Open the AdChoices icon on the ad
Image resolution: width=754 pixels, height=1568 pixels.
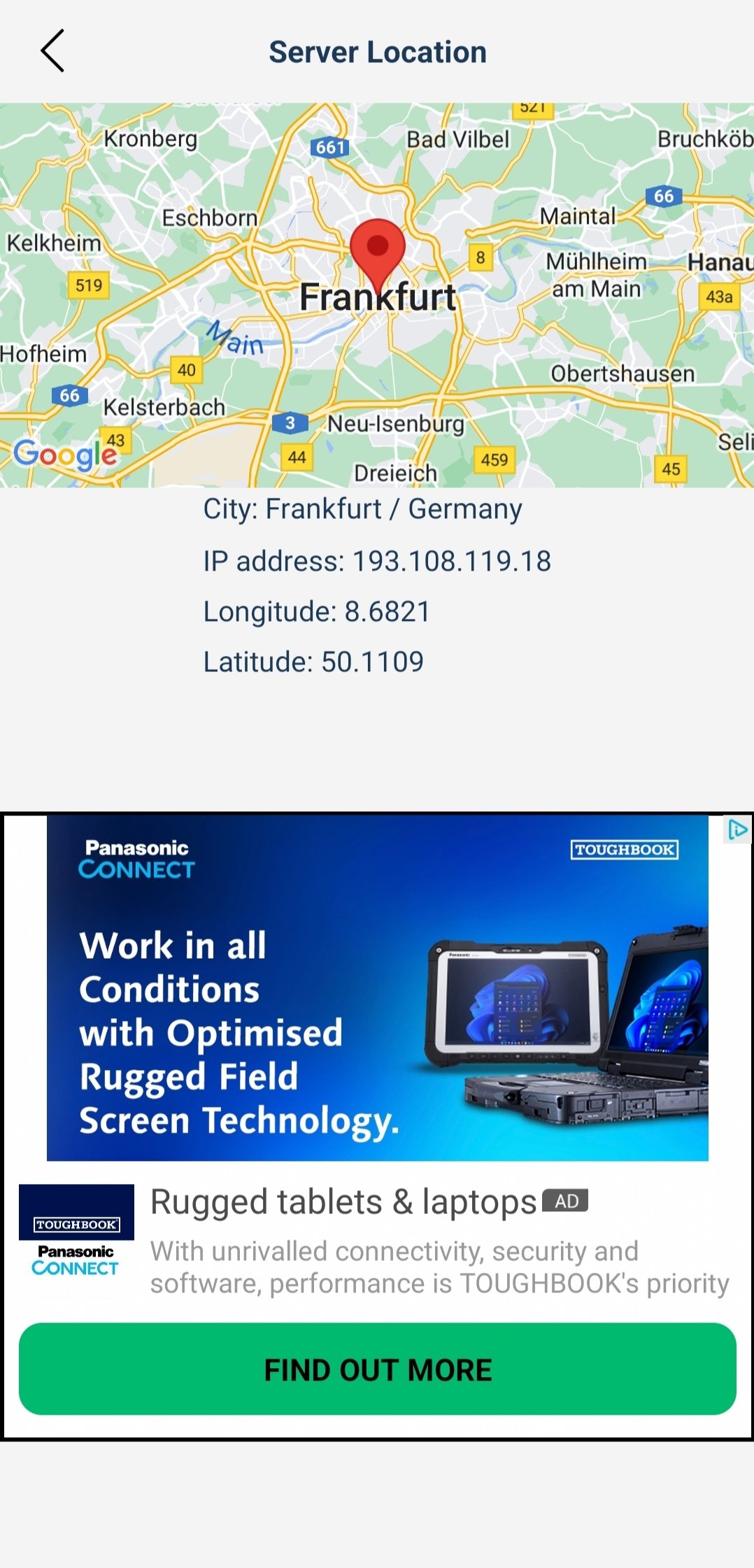pos(737,830)
